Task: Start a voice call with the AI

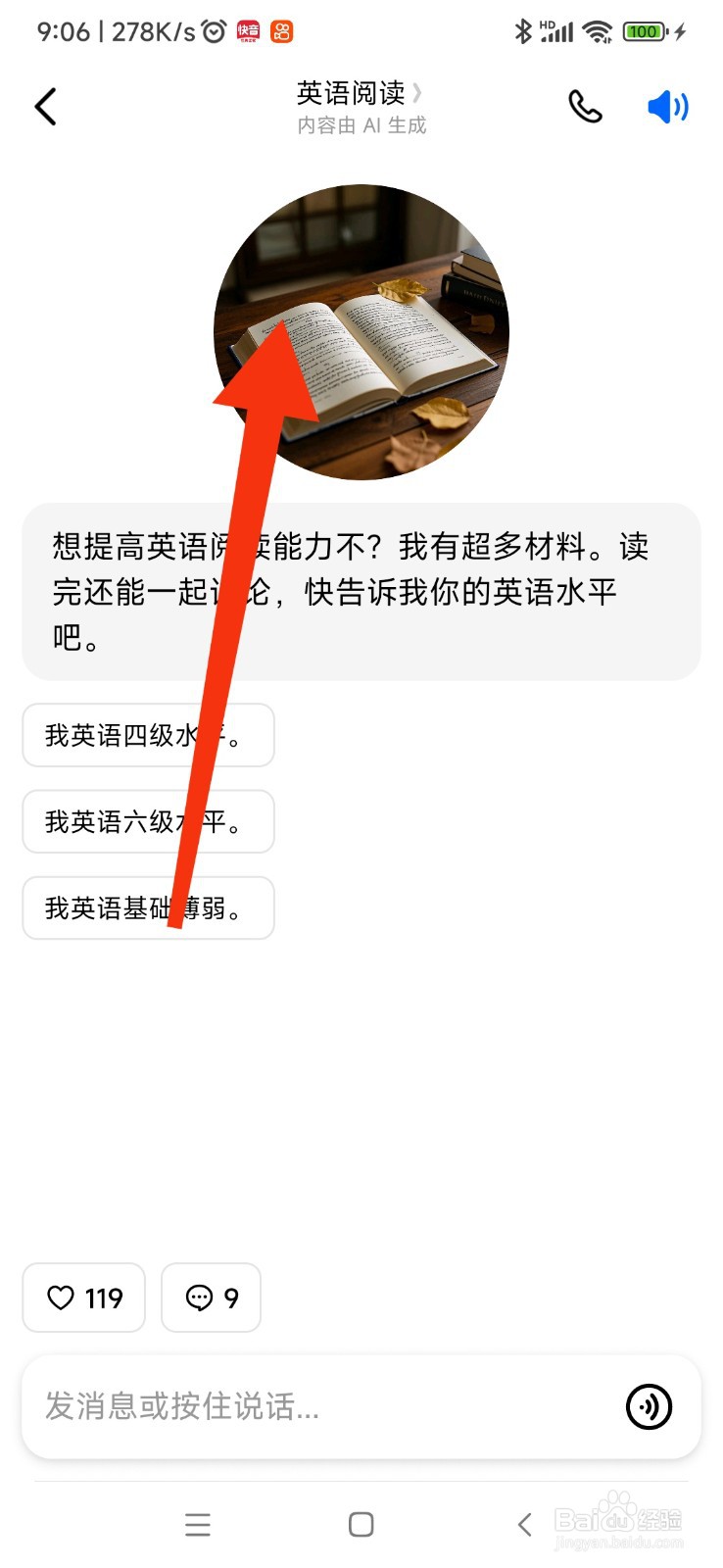Action: click(x=585, y=106)
